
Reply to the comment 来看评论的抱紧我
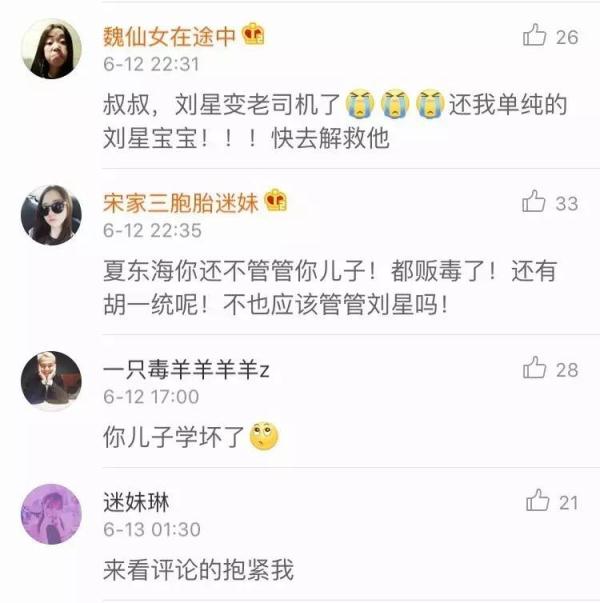click(198, 571)
